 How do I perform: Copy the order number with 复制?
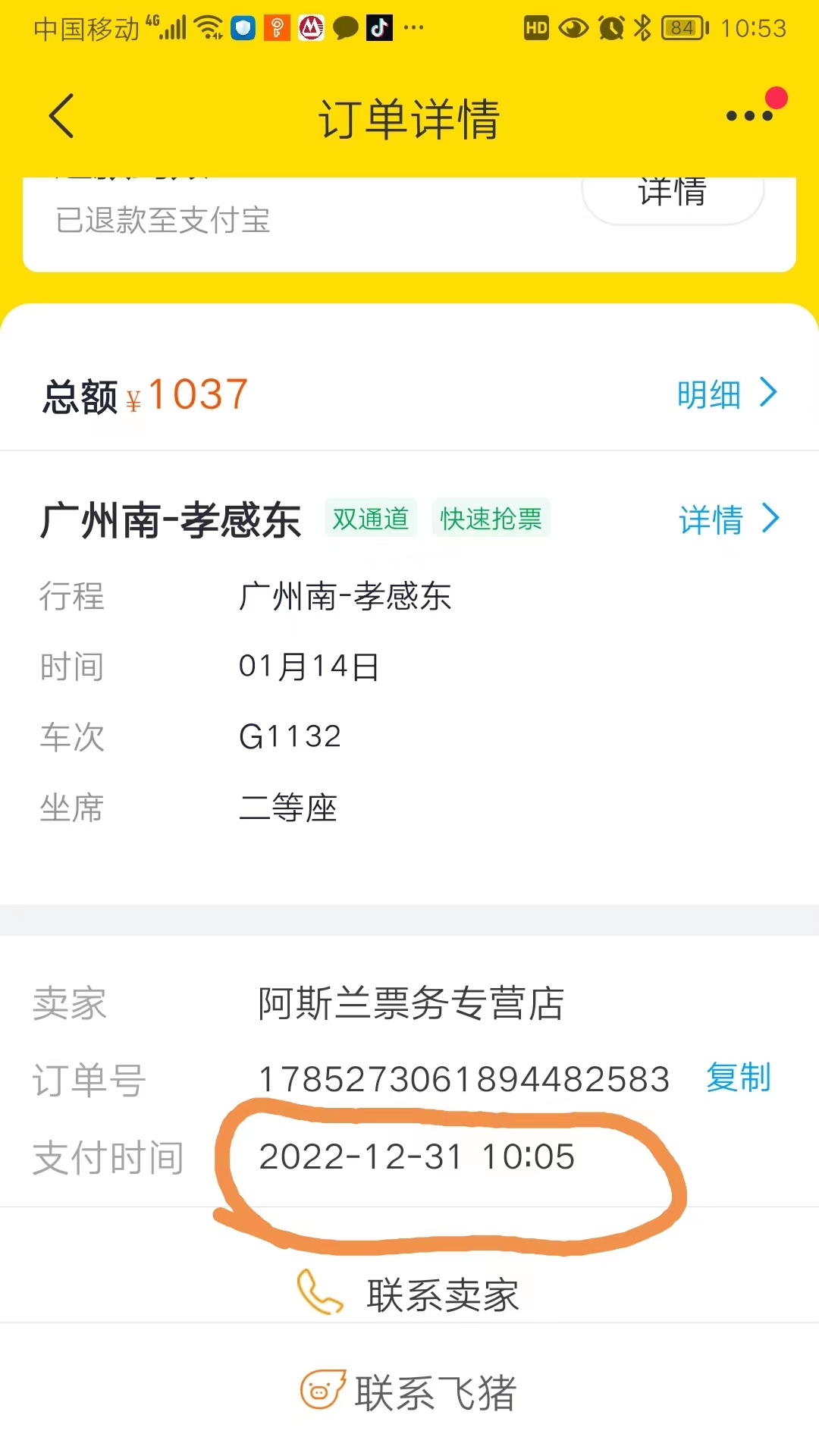click(x=738, y=1078)
